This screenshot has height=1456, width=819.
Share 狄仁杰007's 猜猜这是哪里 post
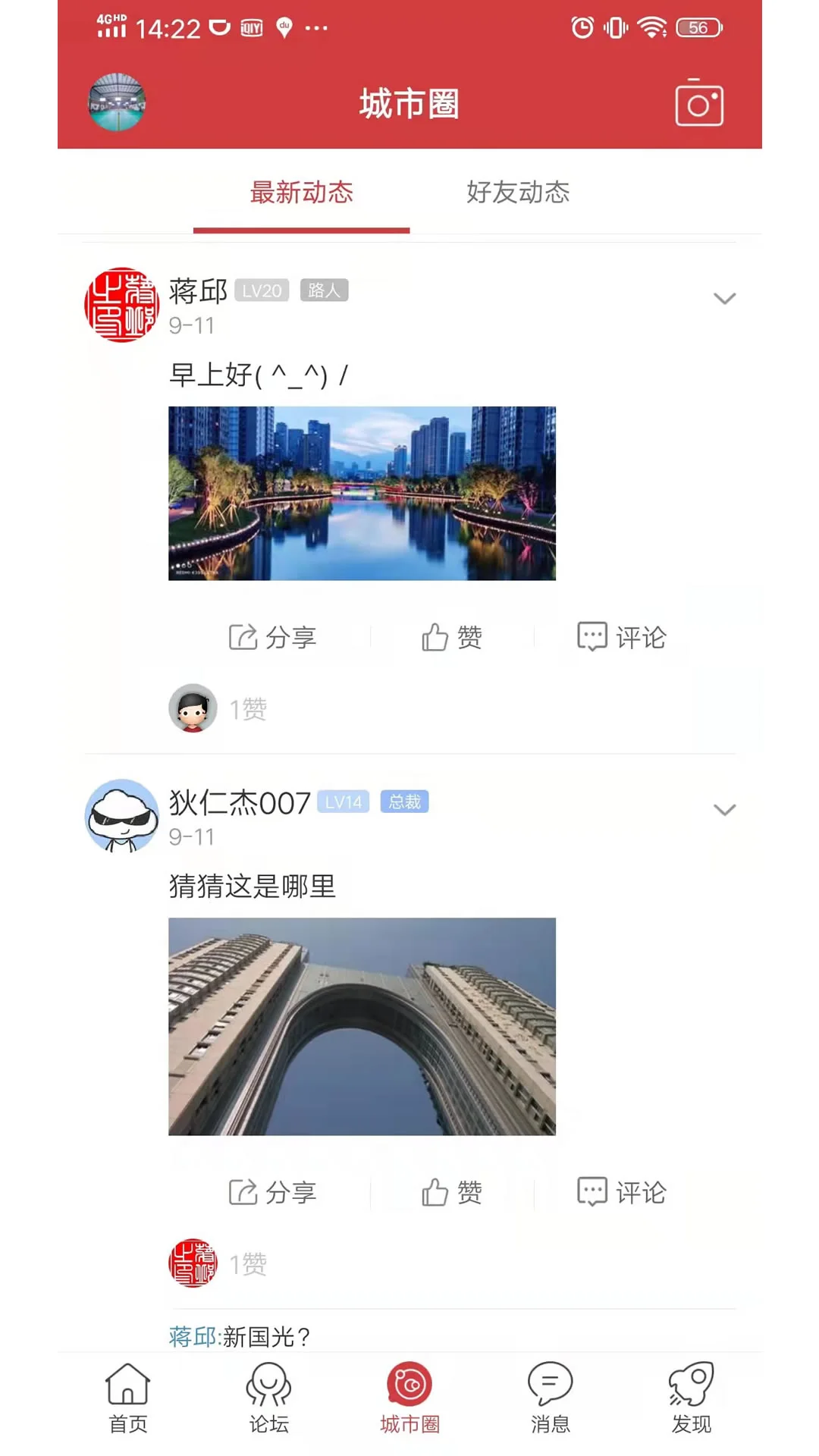273,1192
